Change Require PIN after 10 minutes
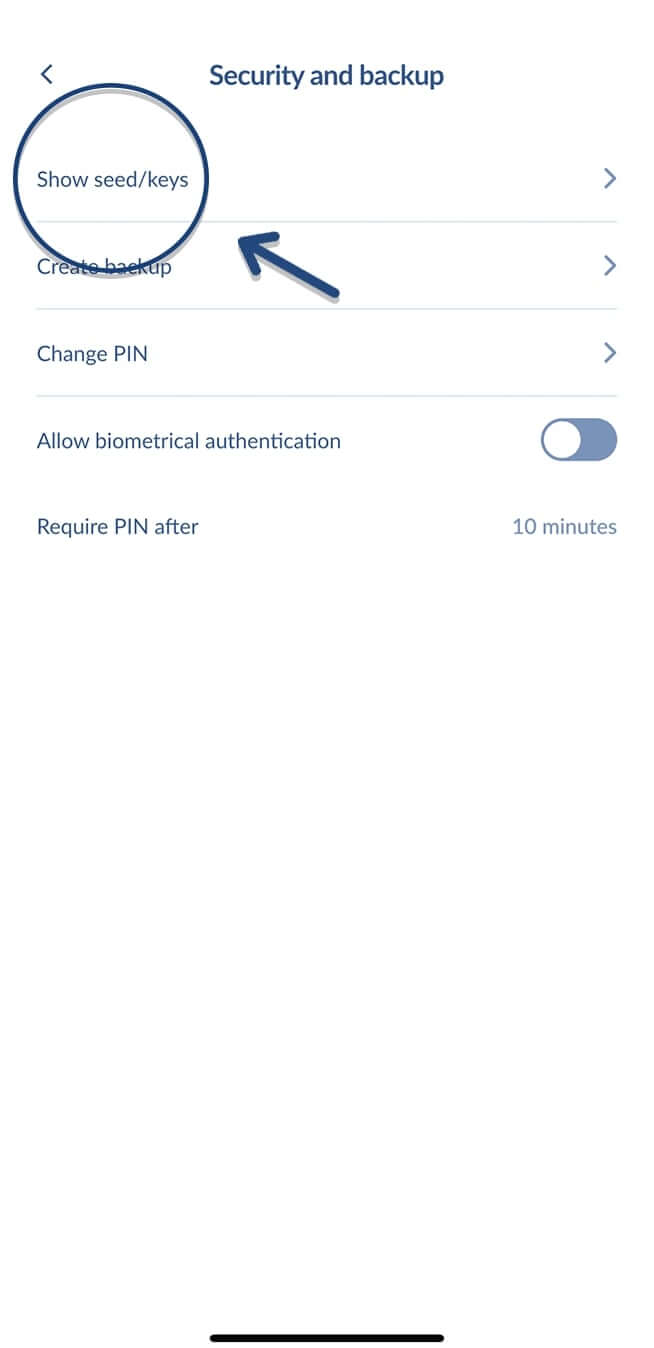Viewport: 654px width, 1348px height. coord(563,527)
